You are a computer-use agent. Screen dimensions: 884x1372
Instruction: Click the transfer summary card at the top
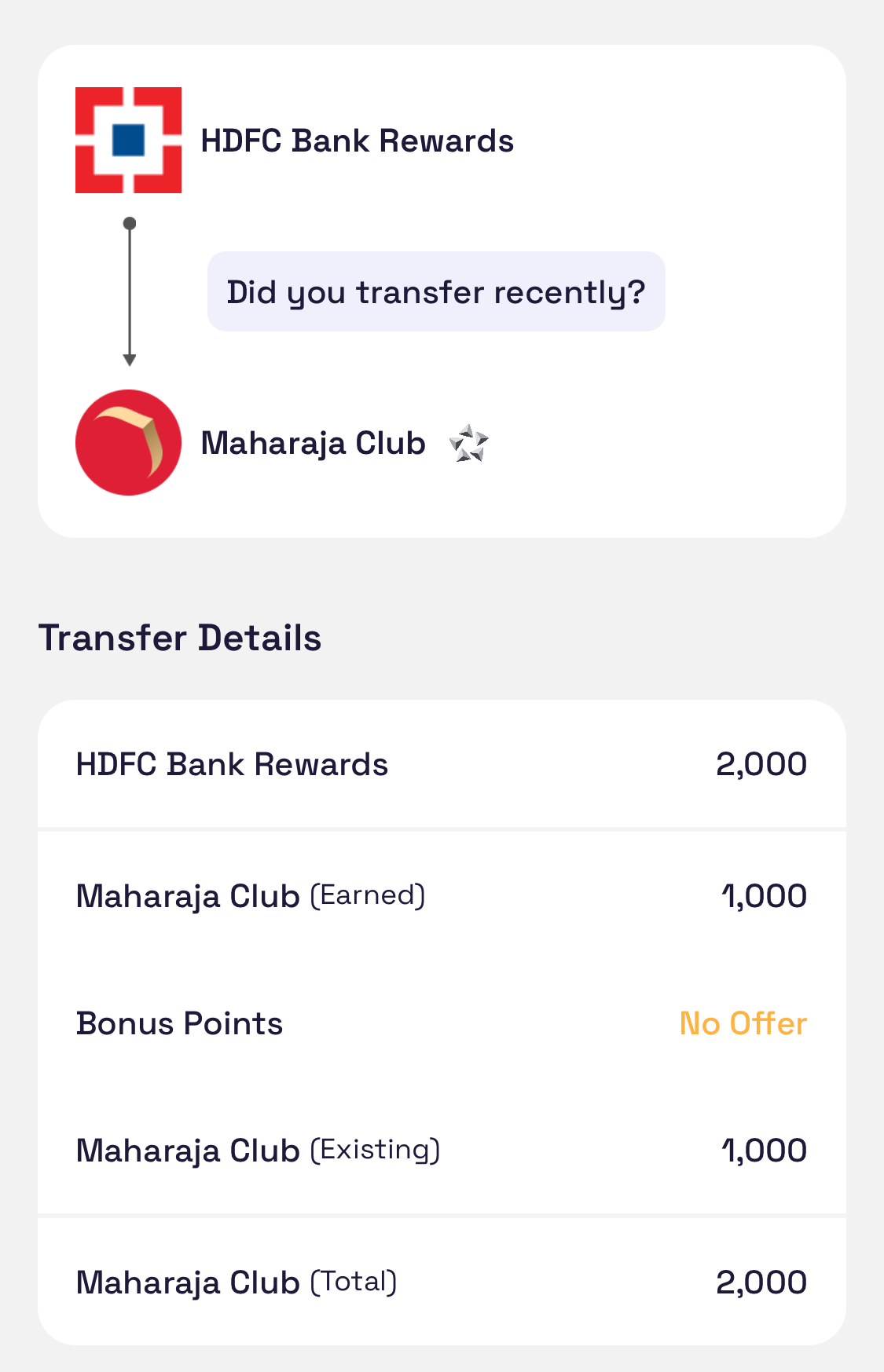click(x=442, y=289)
